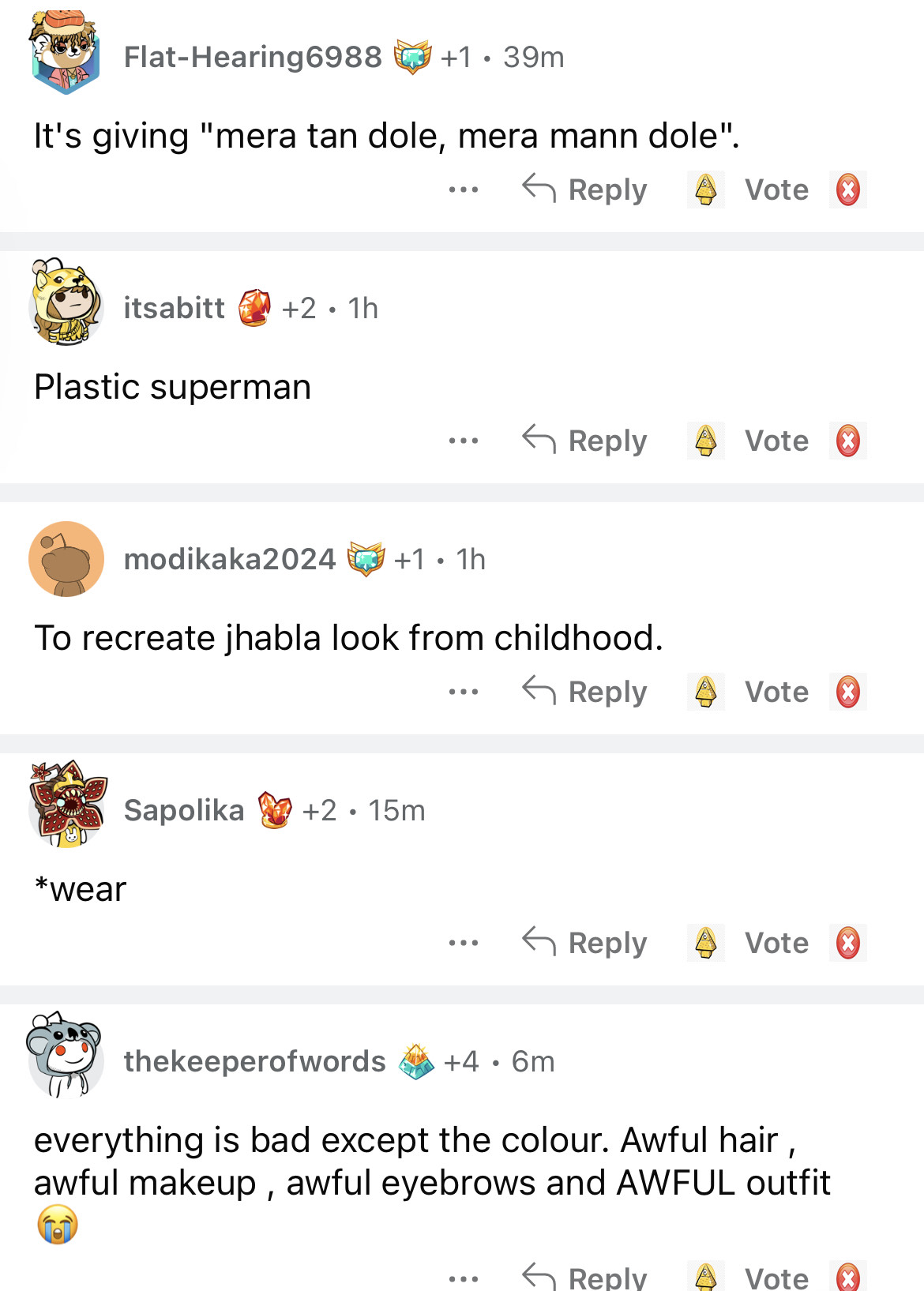Upvote Sapolika's comment

706,943
